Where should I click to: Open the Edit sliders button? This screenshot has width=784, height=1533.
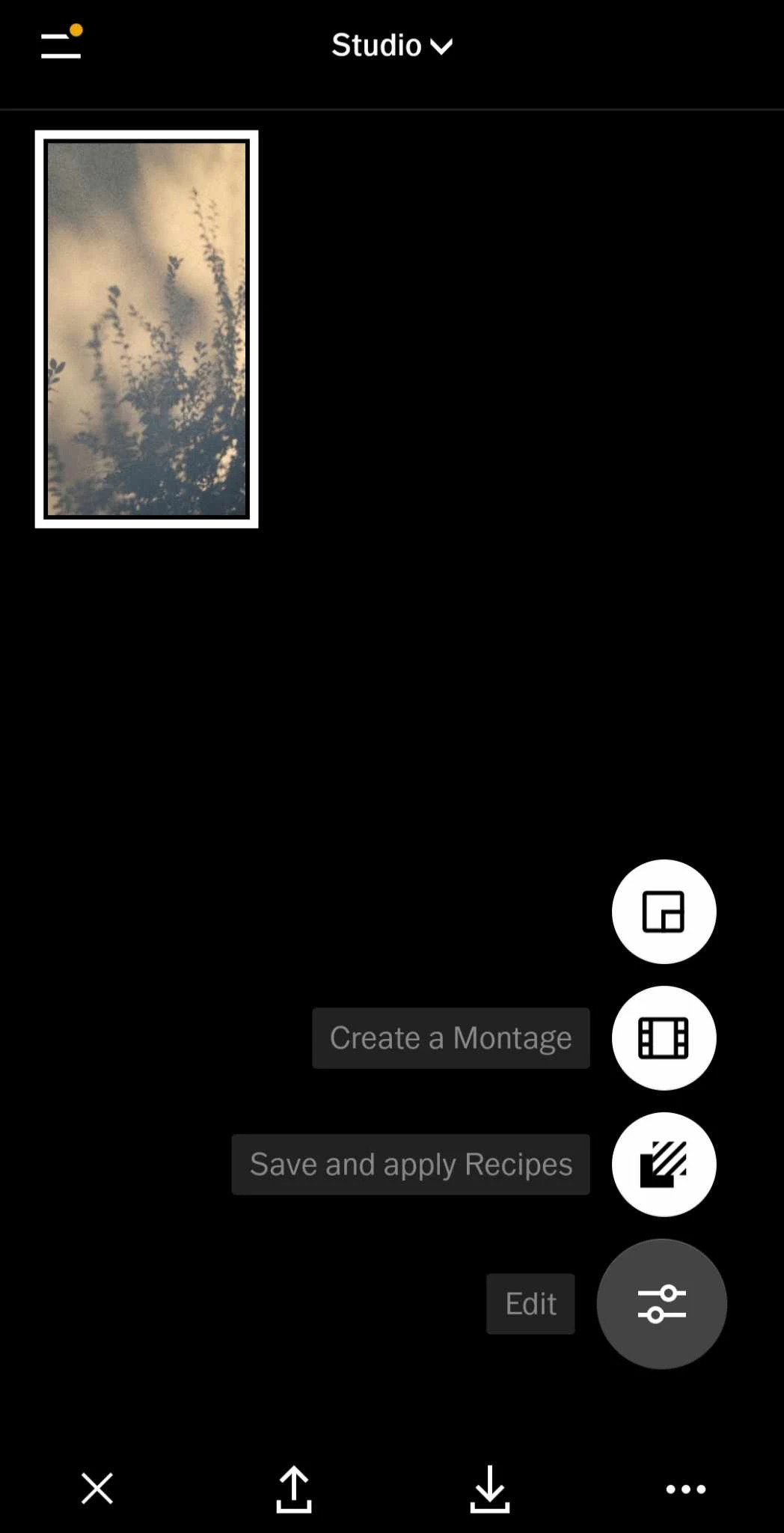pos(662,1304)
